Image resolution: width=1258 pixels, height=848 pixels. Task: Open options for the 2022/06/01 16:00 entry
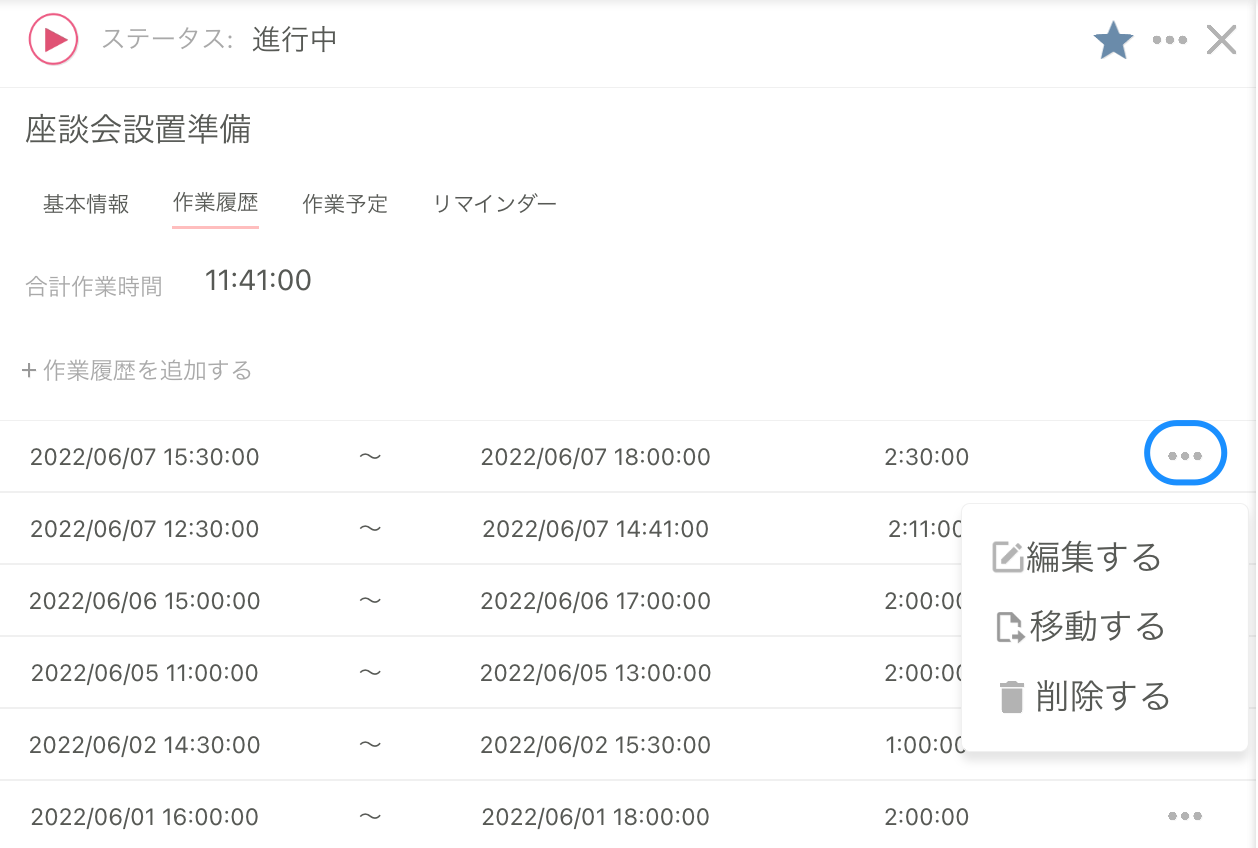pyautogui.click(x=1184, y=816)
